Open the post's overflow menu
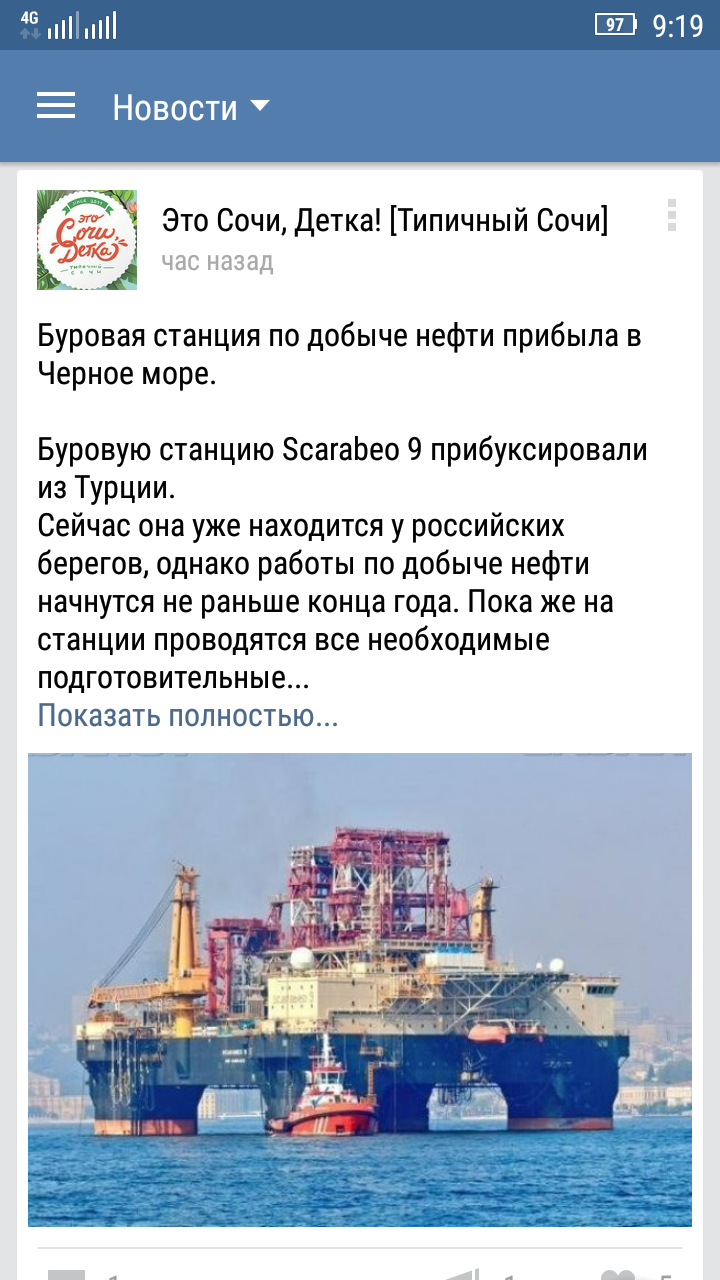Image resolution: width=720 pixels, height=1280 pixels. (x=671, y=215)
